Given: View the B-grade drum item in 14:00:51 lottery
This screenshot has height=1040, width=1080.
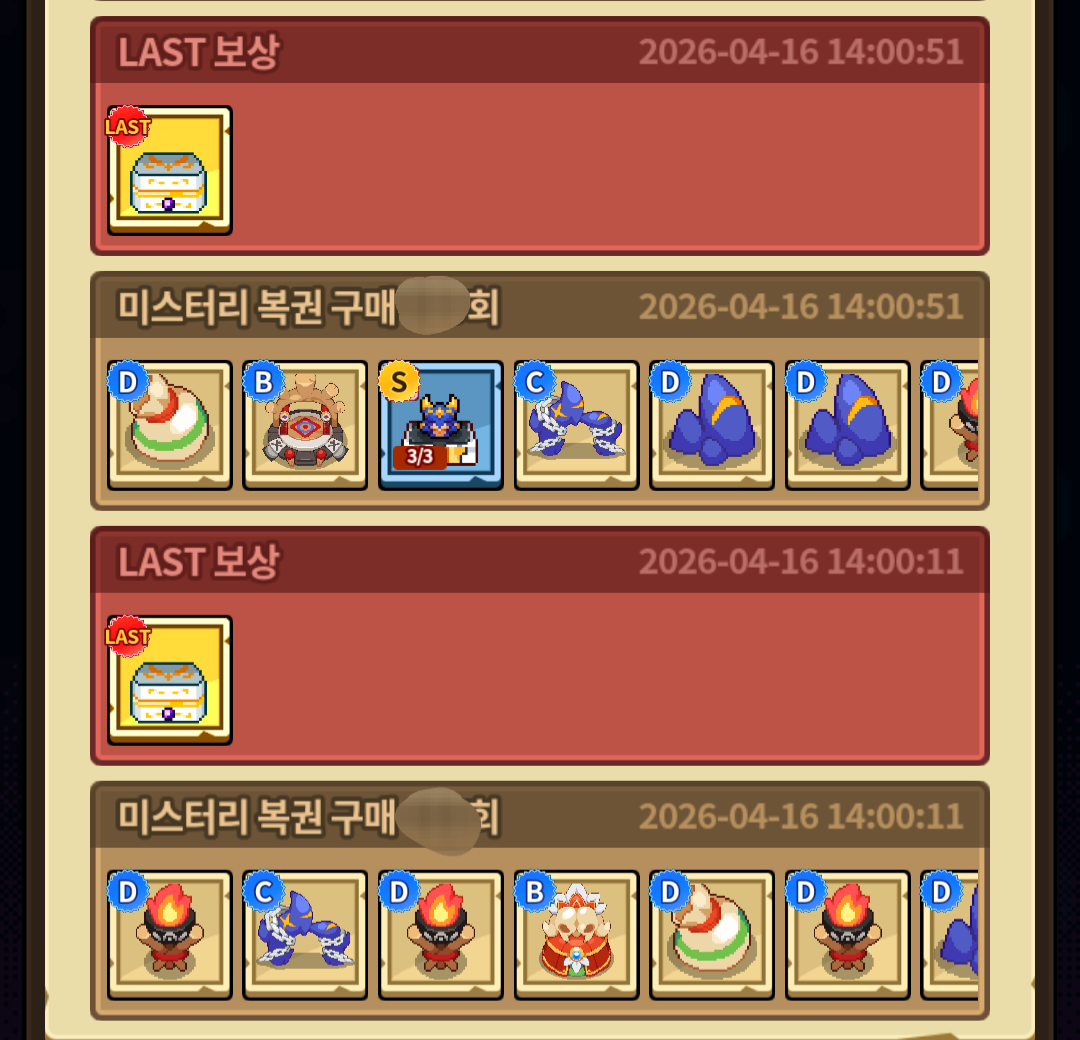Looking at the screenshot, I should coord(305,425).
